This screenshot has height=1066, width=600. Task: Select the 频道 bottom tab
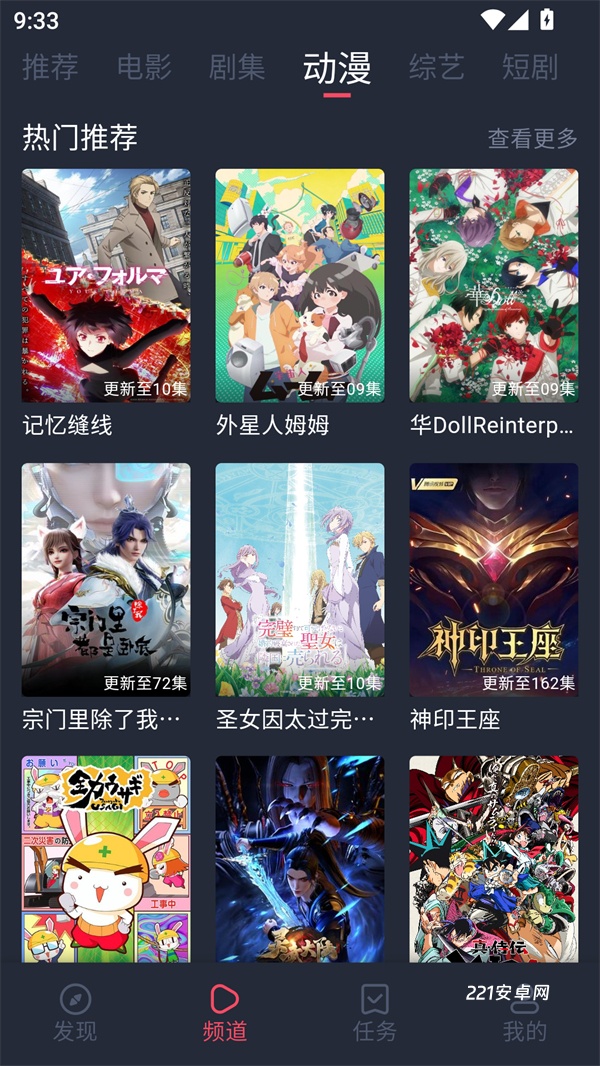click(x=224, y=1011)
